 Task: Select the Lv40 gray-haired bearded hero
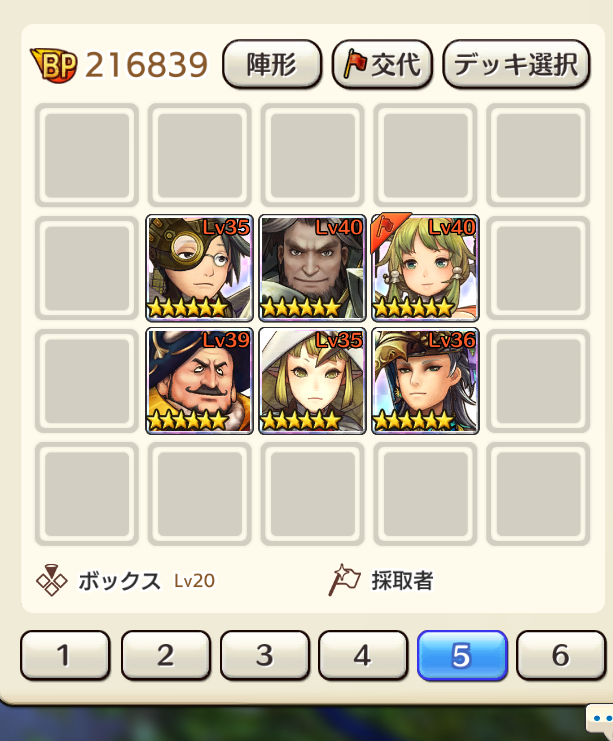[x=312, y=268]
